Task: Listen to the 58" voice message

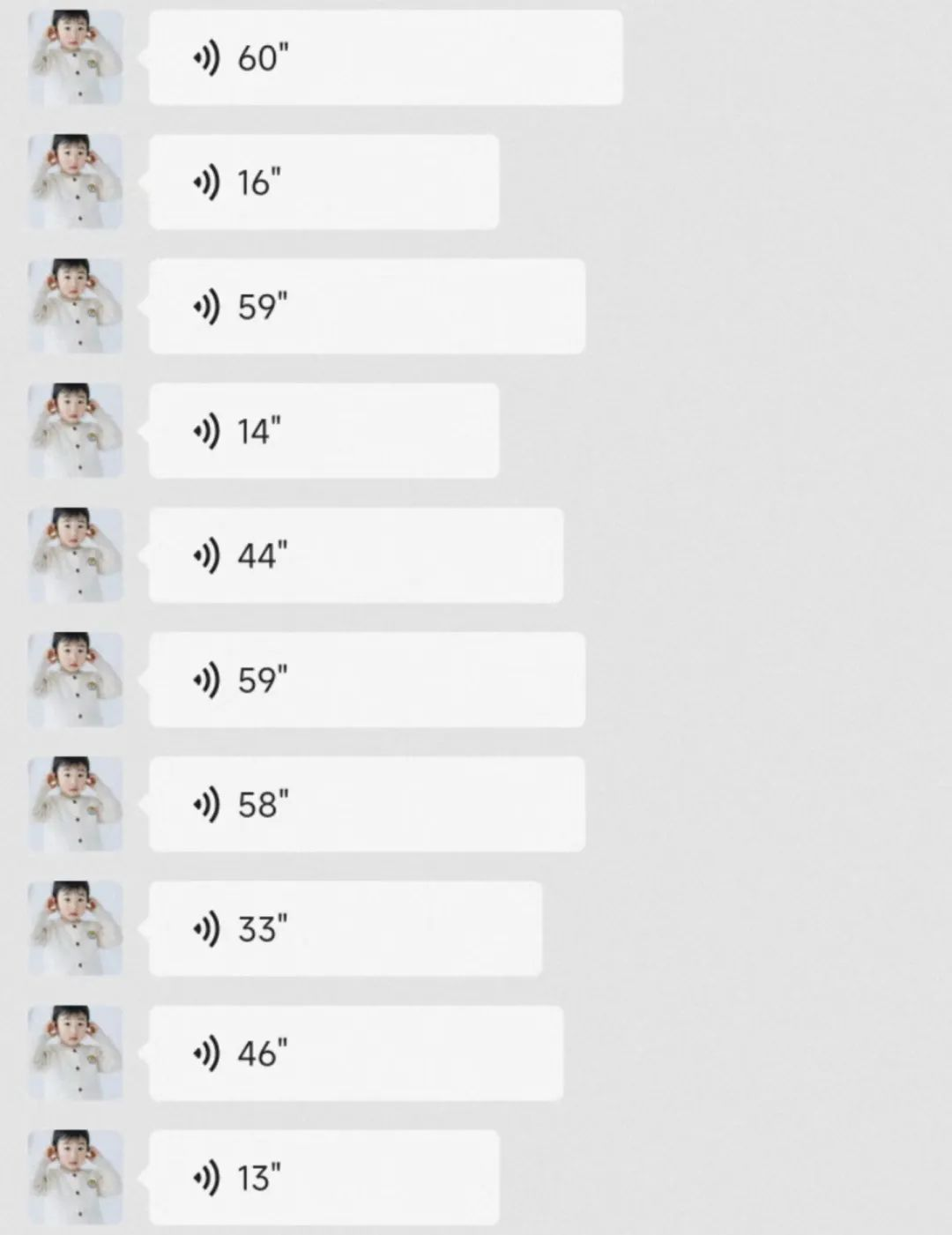Action: (366, 804)
